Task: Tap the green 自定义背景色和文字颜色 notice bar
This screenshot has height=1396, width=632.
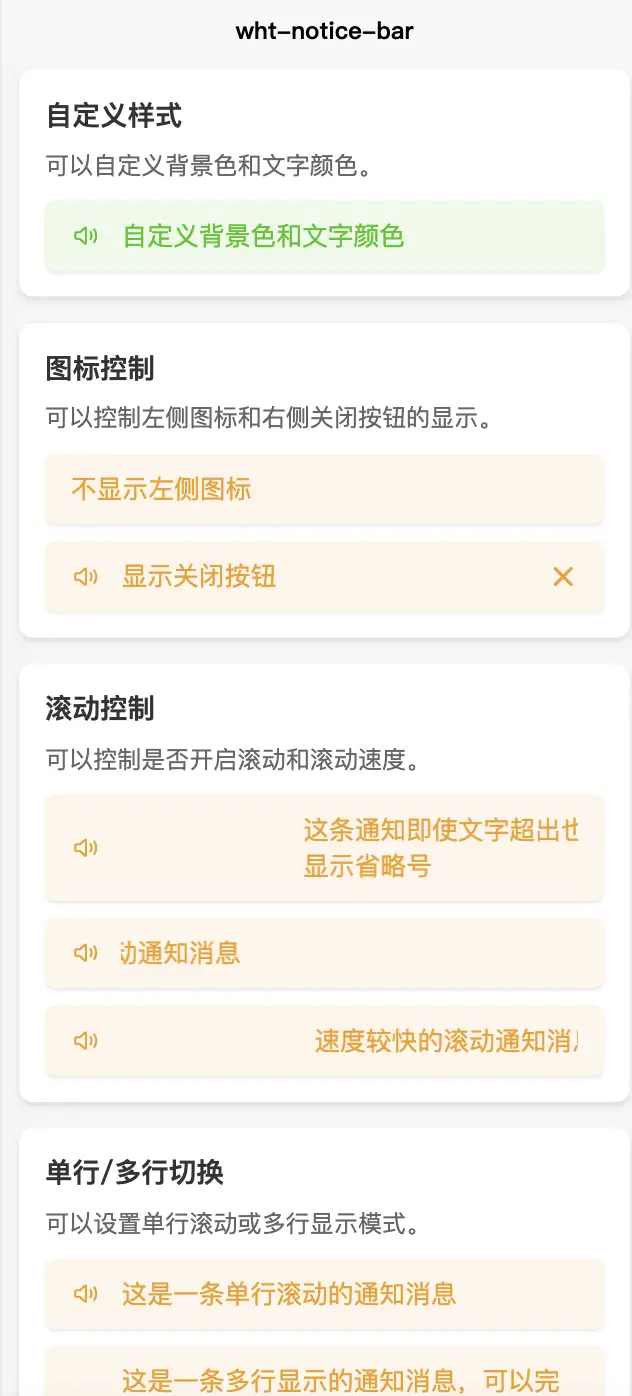Action: tap(324, 236)
